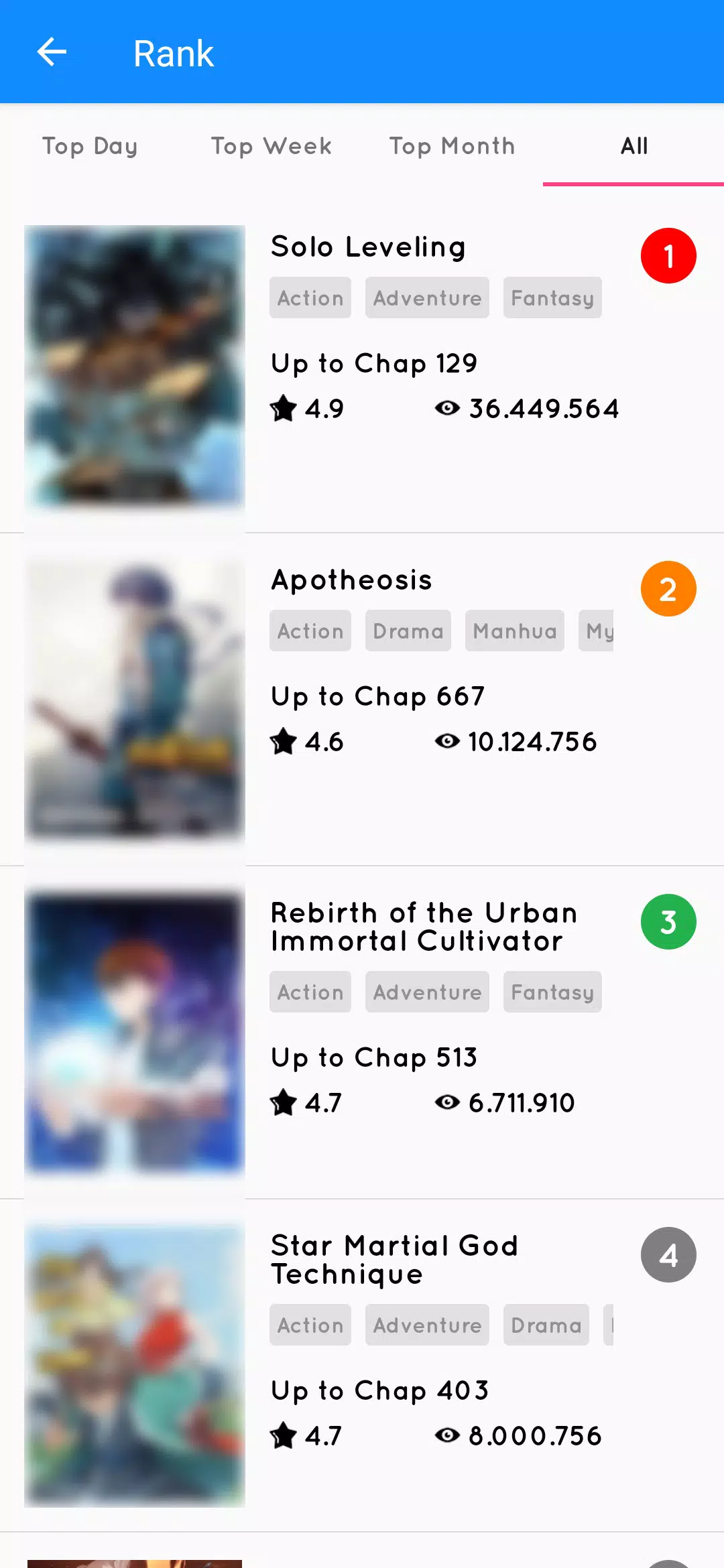The width and height of the screenshot is (724, 1568).
Task: Select the orange rank 2 badge for Apotheosis
Action: [668, 588]
